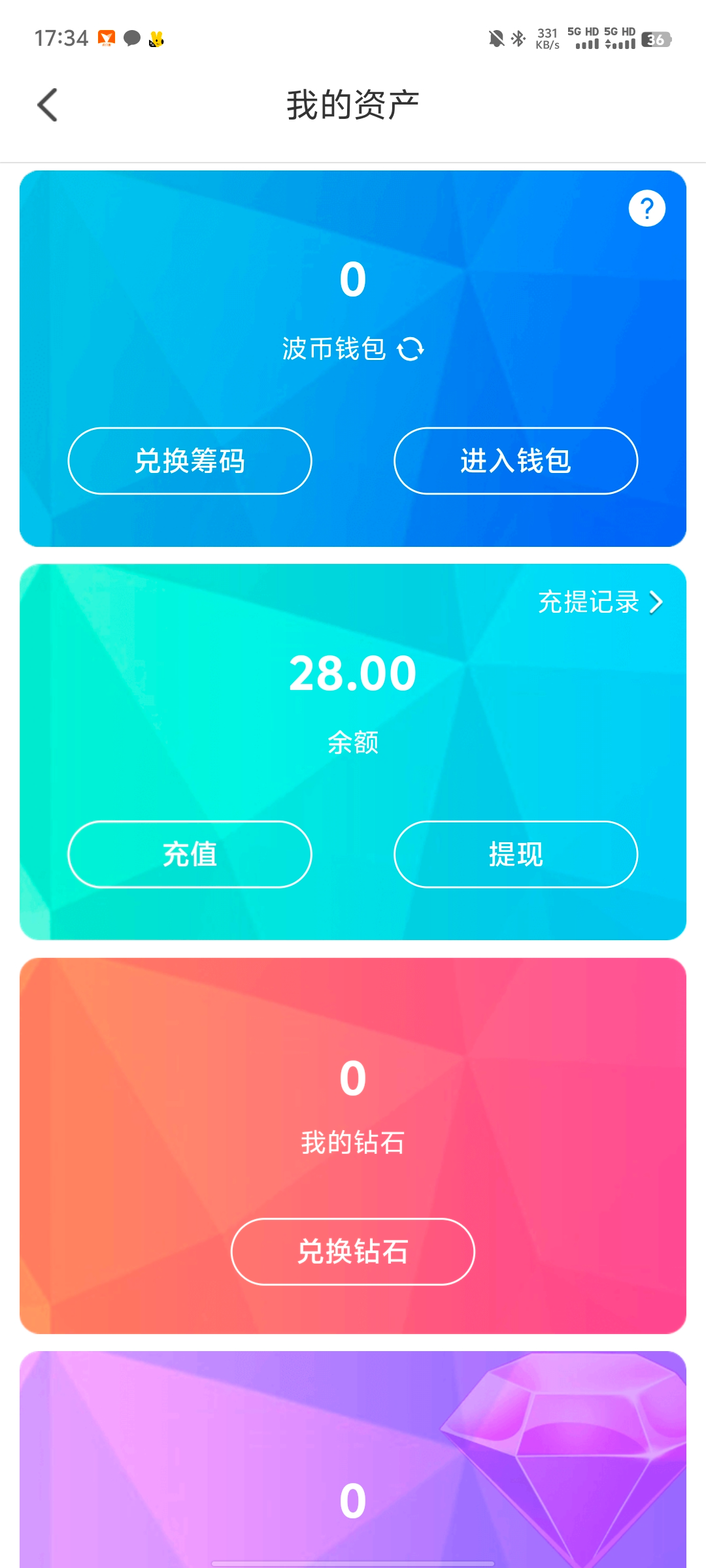Tap the bee-like notification icon in status bar
This screenshot has width=706, height=1568.
[x=157, y=39]
